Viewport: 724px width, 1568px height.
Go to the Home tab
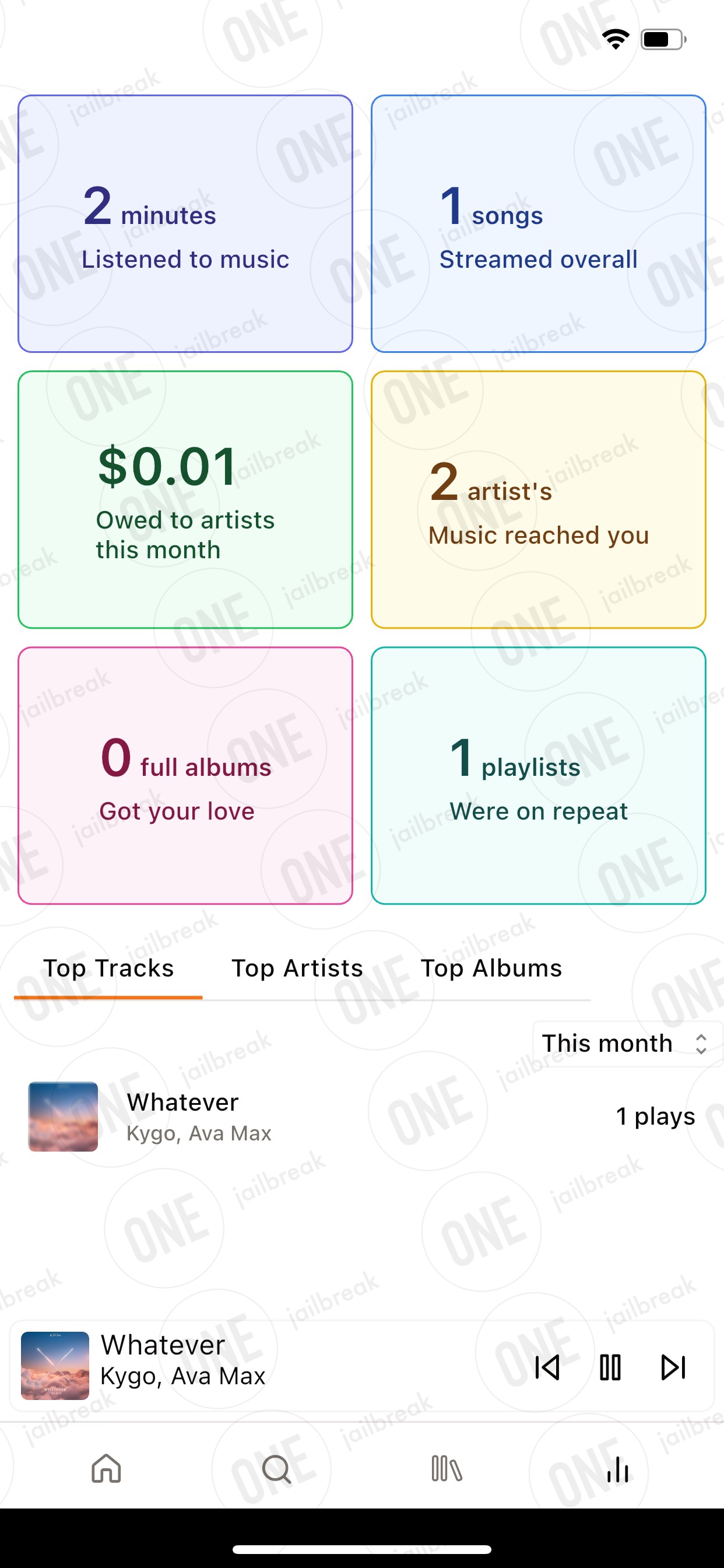click(x=107, y=1469)
